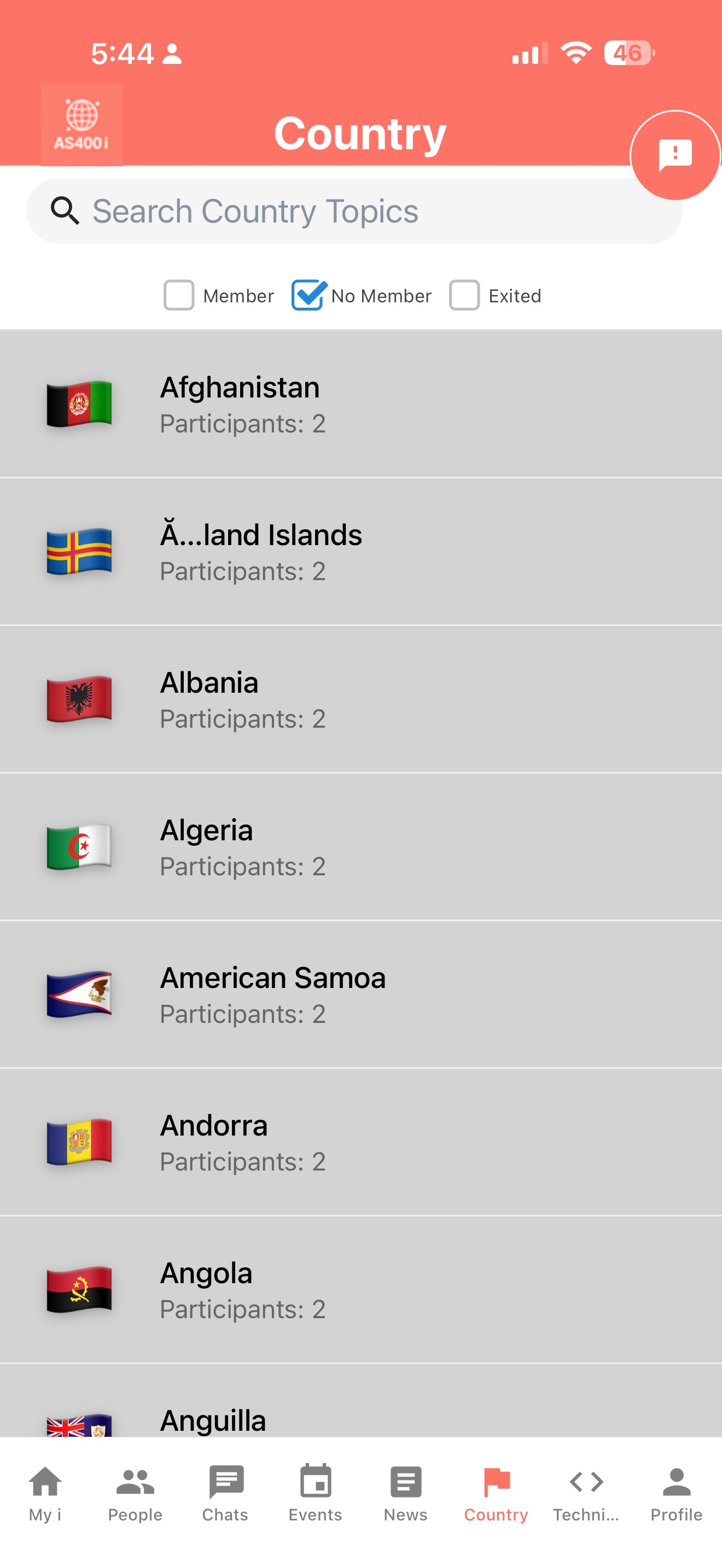Viewport: 722px width, 1568px height.
Task: Uncheck the No Member filter checkbox
Action: (x=308, y=296)
